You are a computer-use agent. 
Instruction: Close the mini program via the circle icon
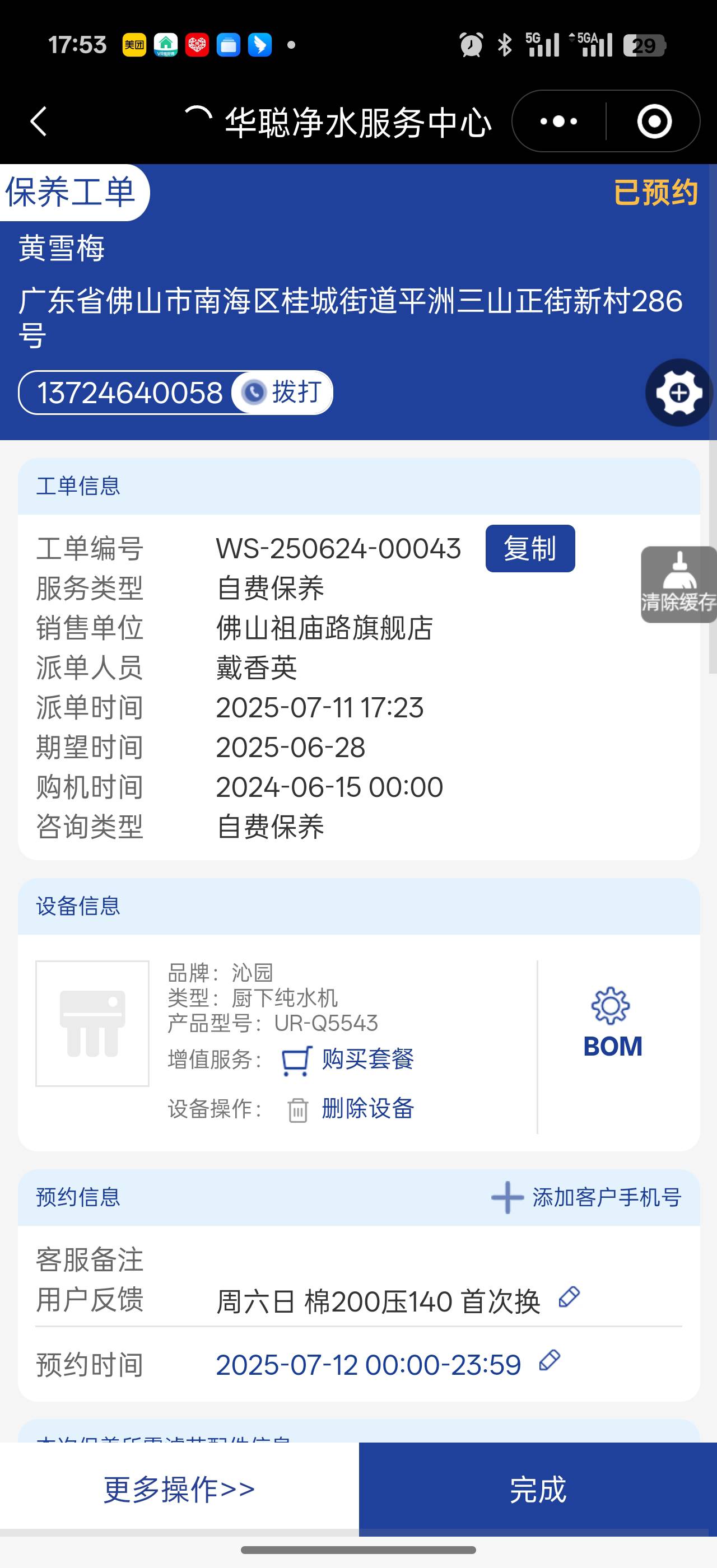coord(654,122)
